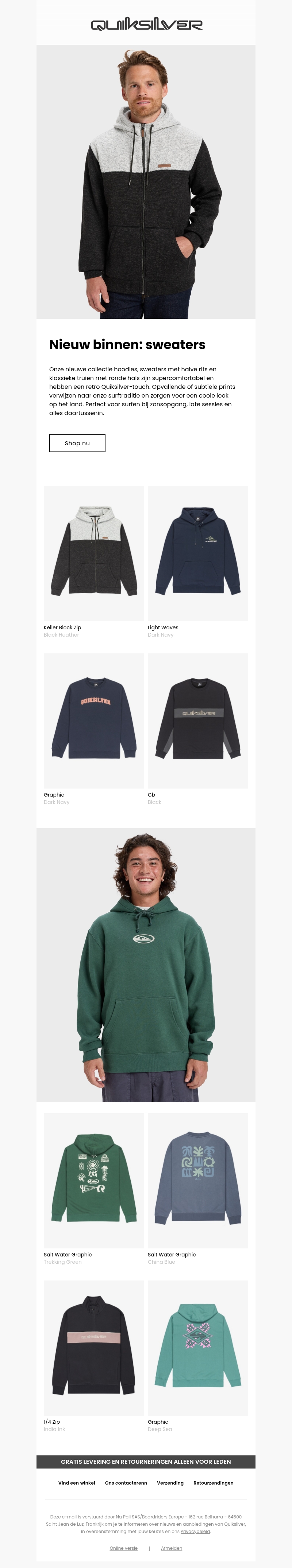Open Retourzendingen info
Viewport: 292px width, 1568px height.
point(214,1483)
